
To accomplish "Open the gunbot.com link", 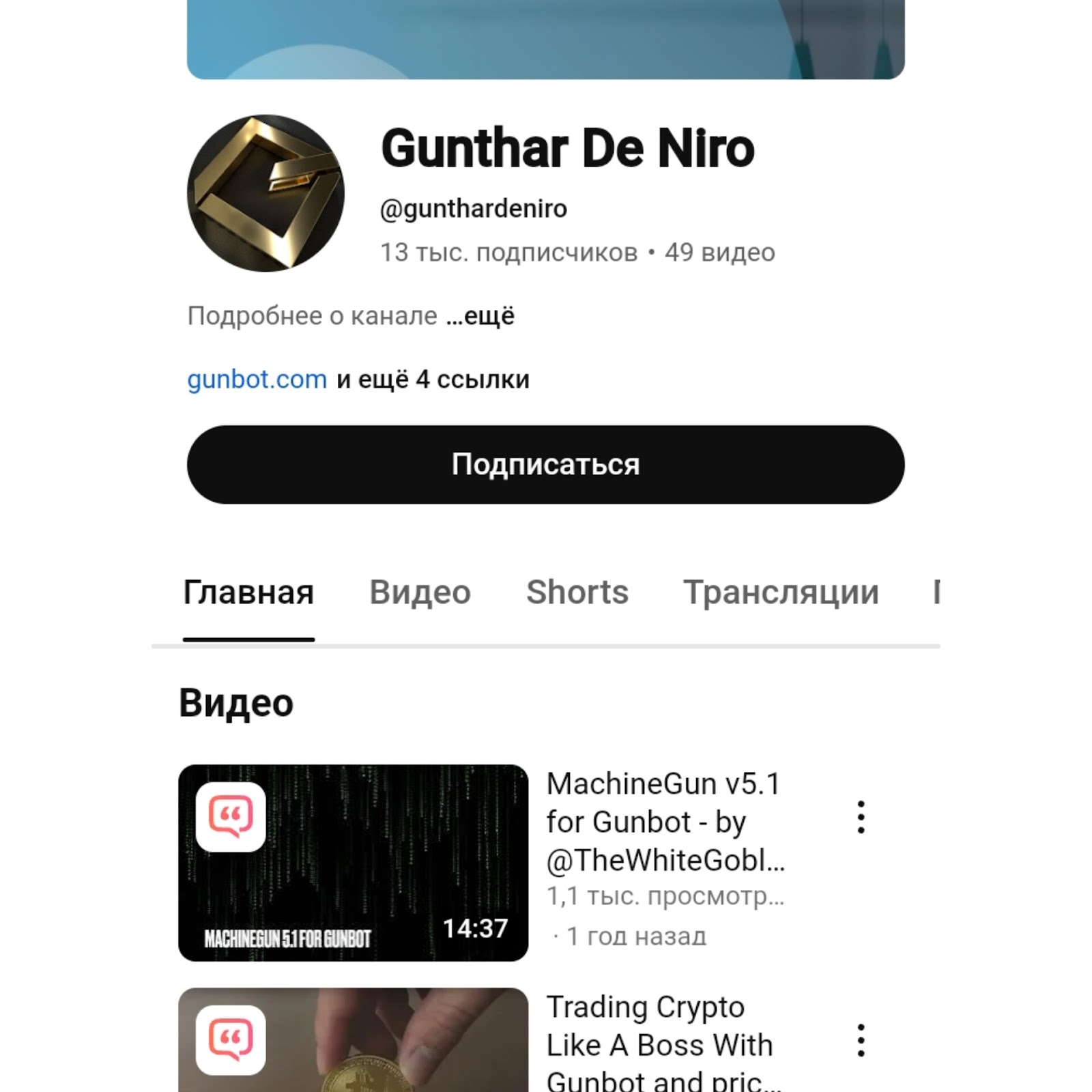I will (x=257, y=379).
